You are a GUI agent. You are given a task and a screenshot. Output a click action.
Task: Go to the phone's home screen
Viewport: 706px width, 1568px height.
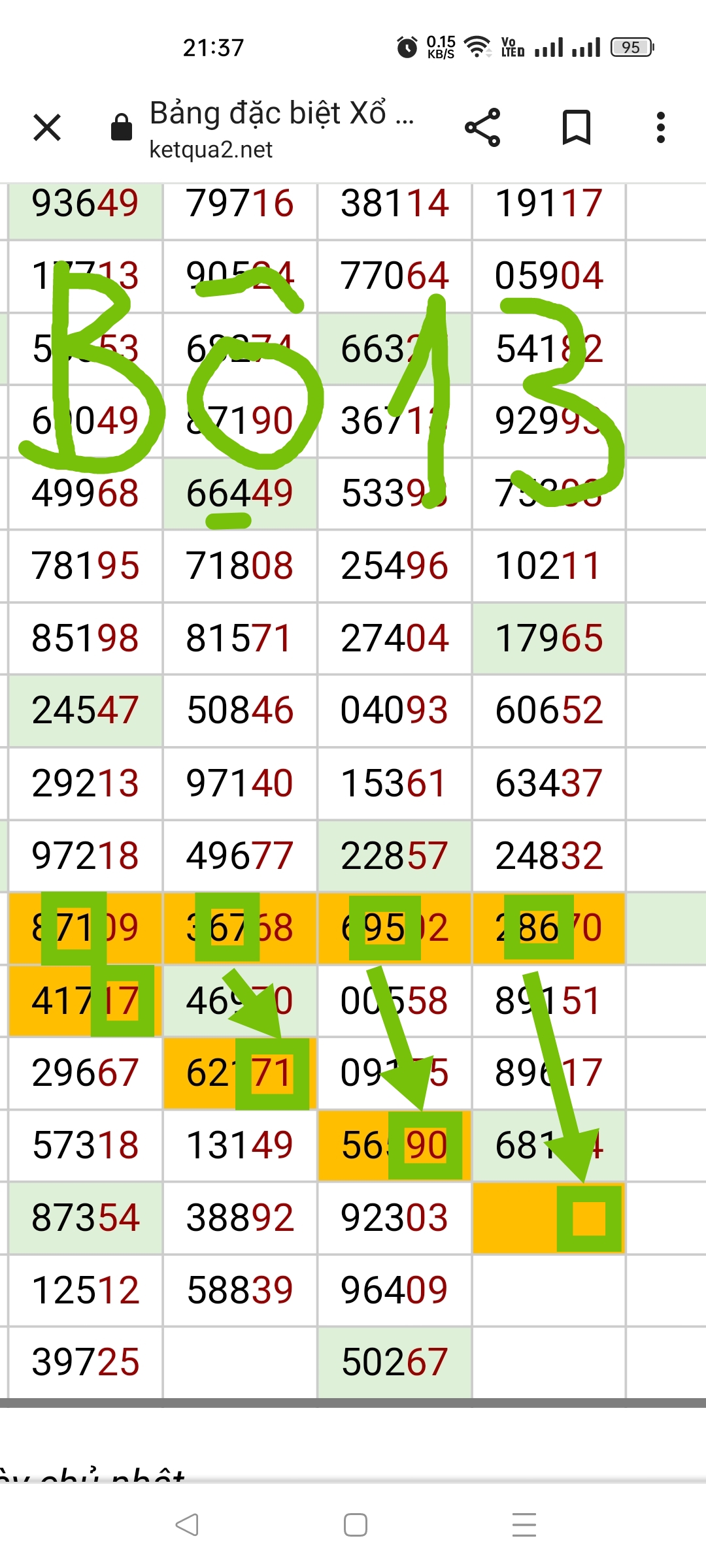355,1525
